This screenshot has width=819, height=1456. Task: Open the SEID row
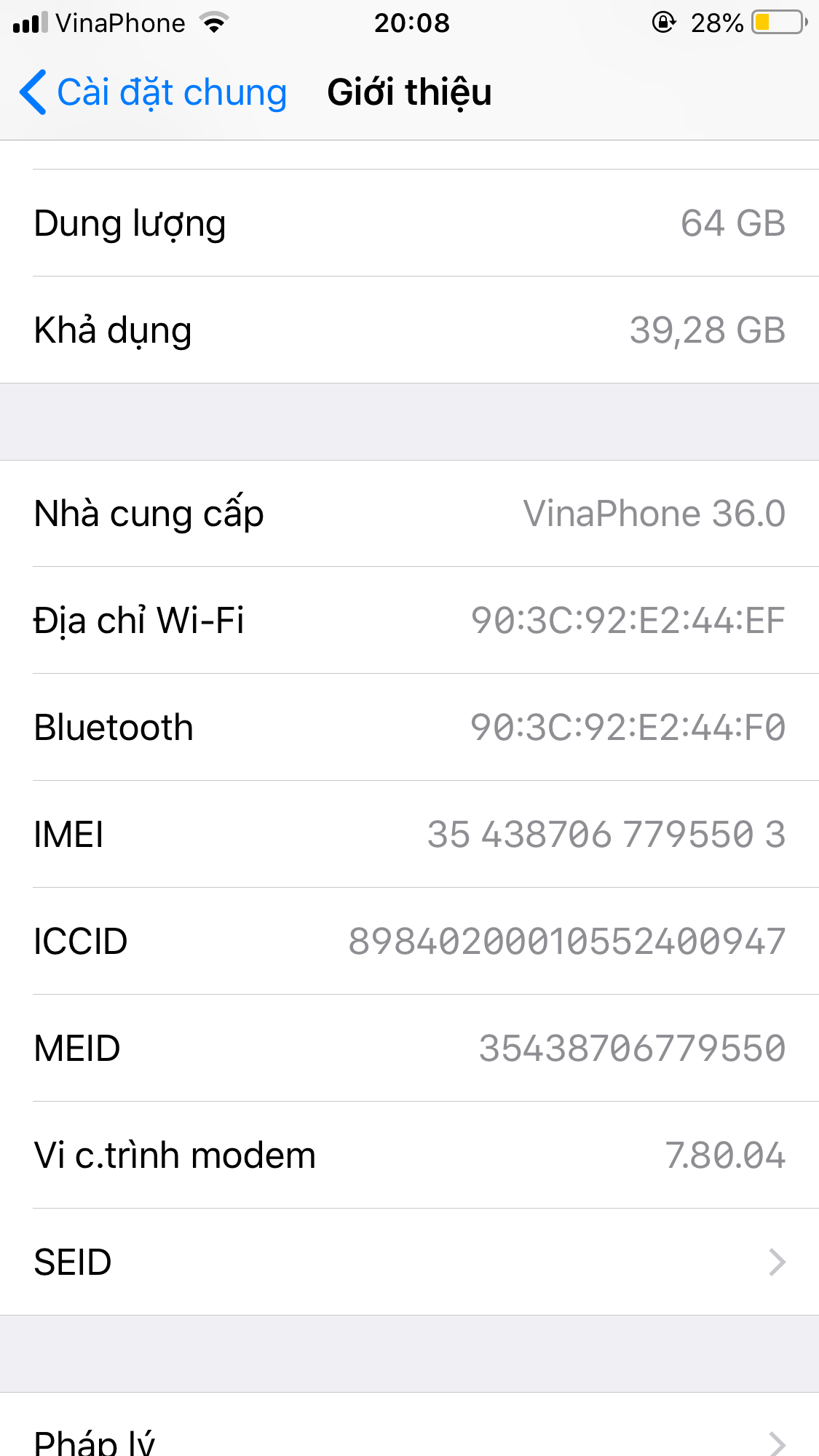409,1262
